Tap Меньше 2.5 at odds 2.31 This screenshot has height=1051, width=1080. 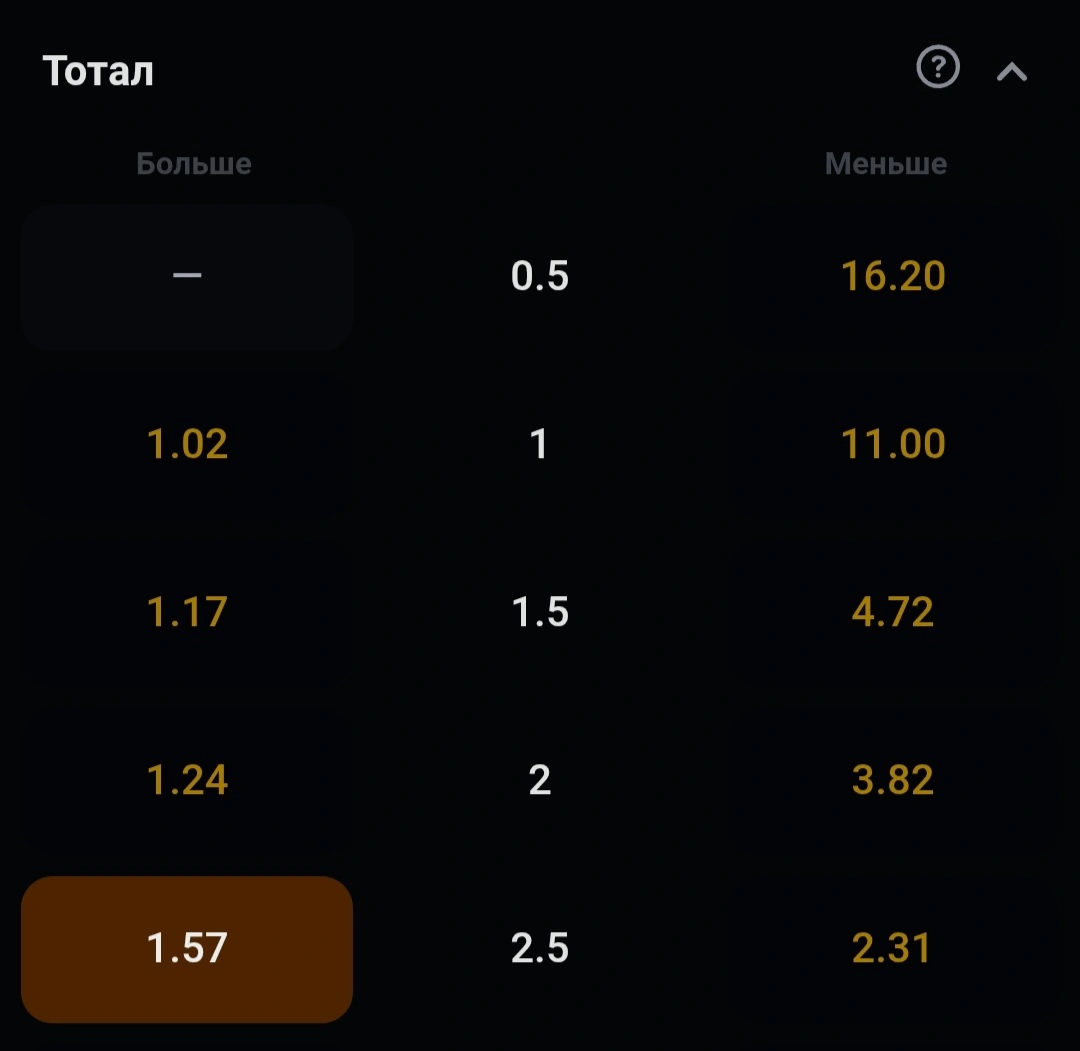pyautogui.click(x=893, y=948)
